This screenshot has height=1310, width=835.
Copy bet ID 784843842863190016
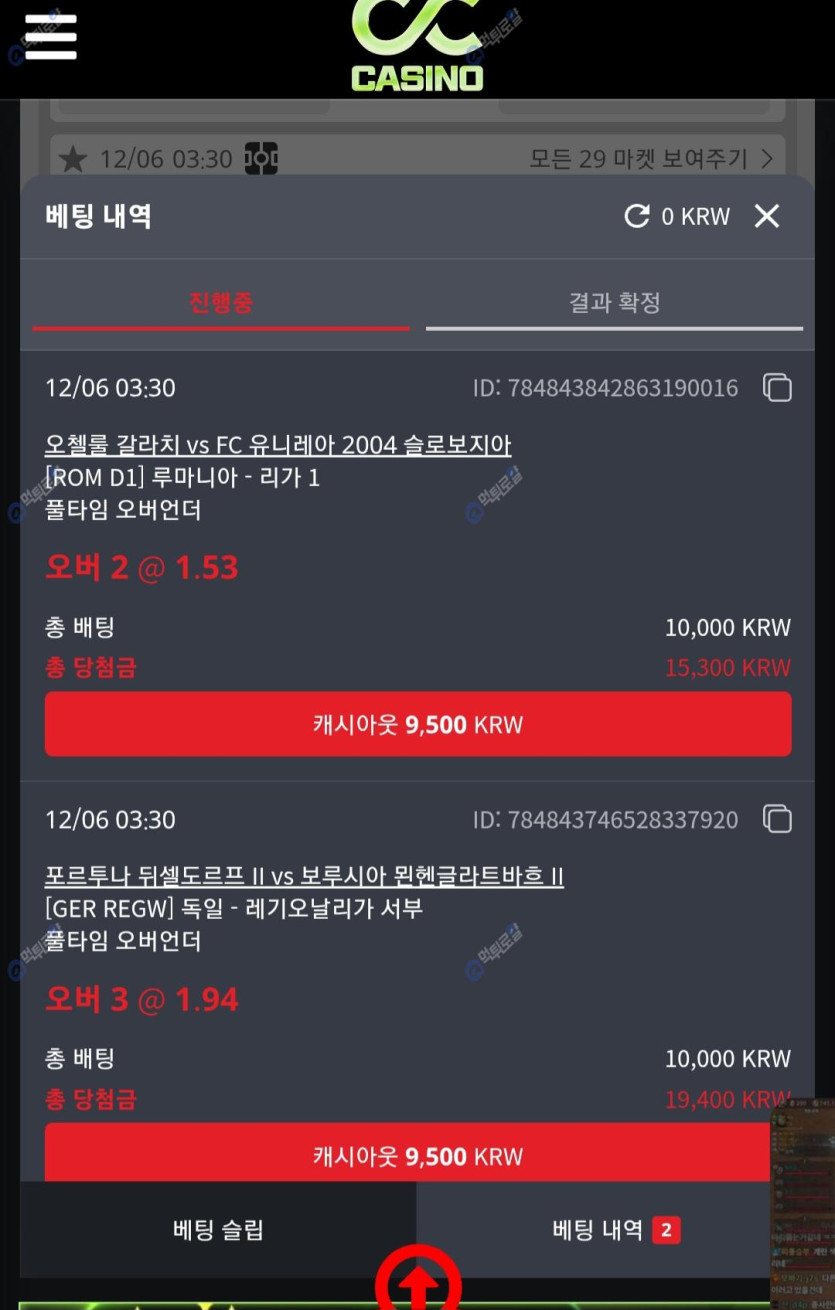pos(777,388)
